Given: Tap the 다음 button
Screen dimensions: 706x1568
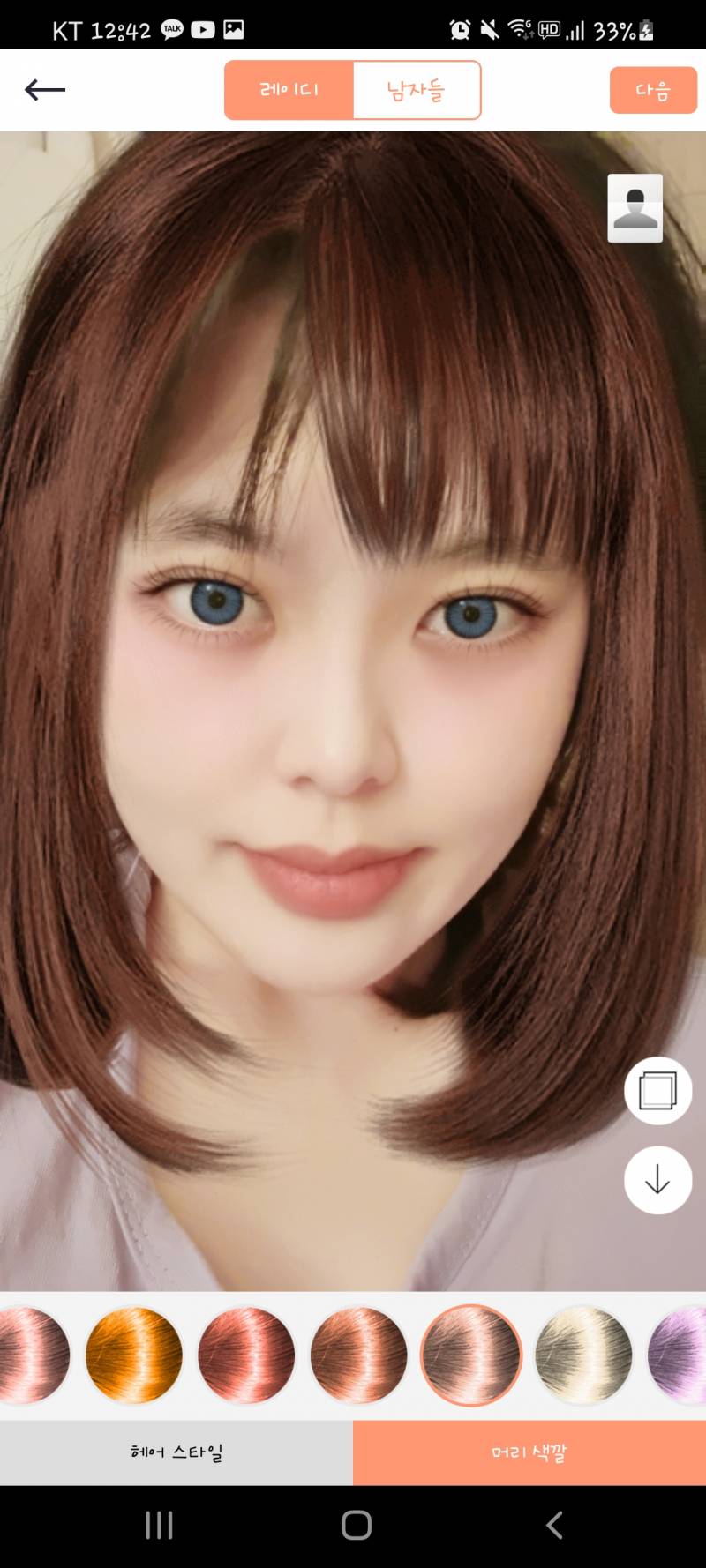Looking at the screenshot, I should (652, 90).
